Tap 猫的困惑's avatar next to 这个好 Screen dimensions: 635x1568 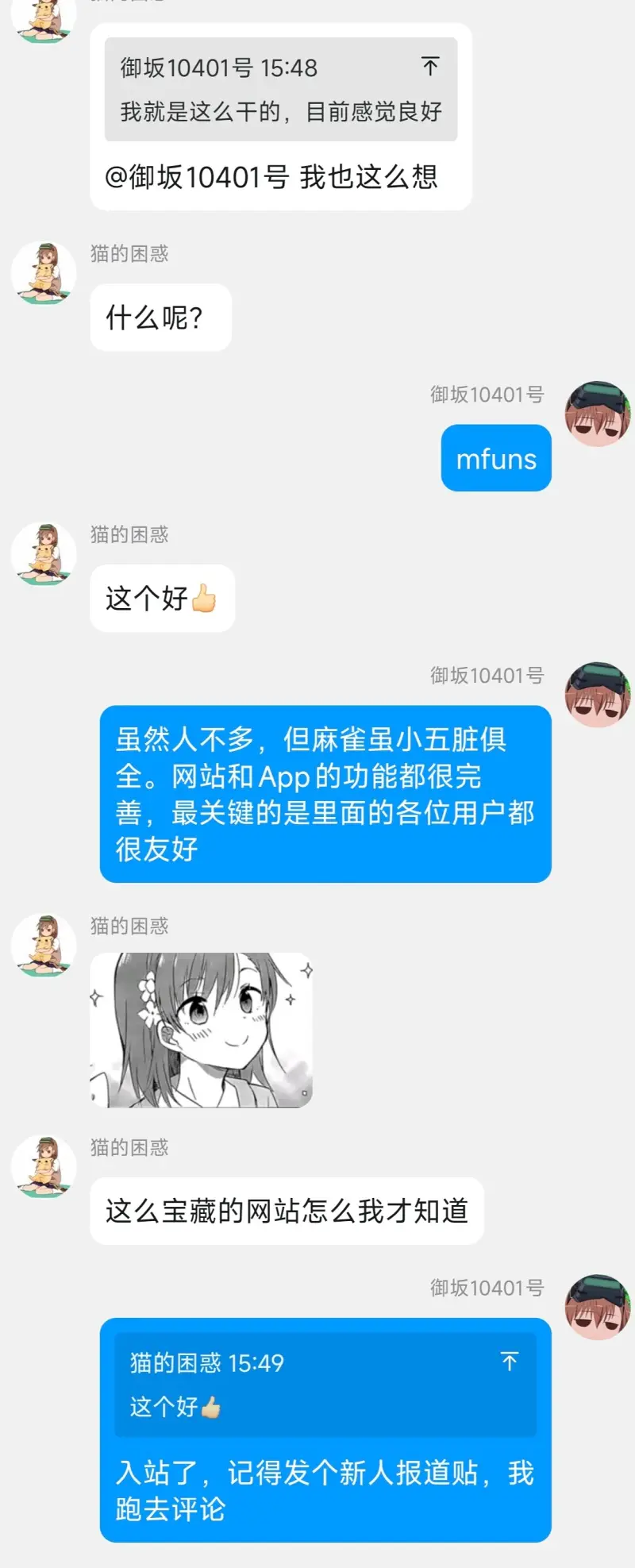coord(44,553)
